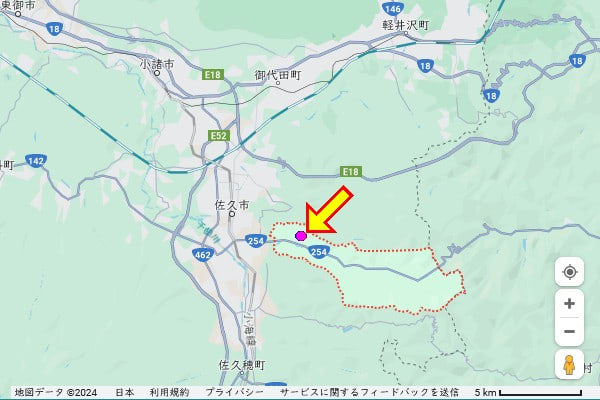Viewport: 600px width, 400px height.
Task: Open the 利用規約 link
Action: (169, 393)
